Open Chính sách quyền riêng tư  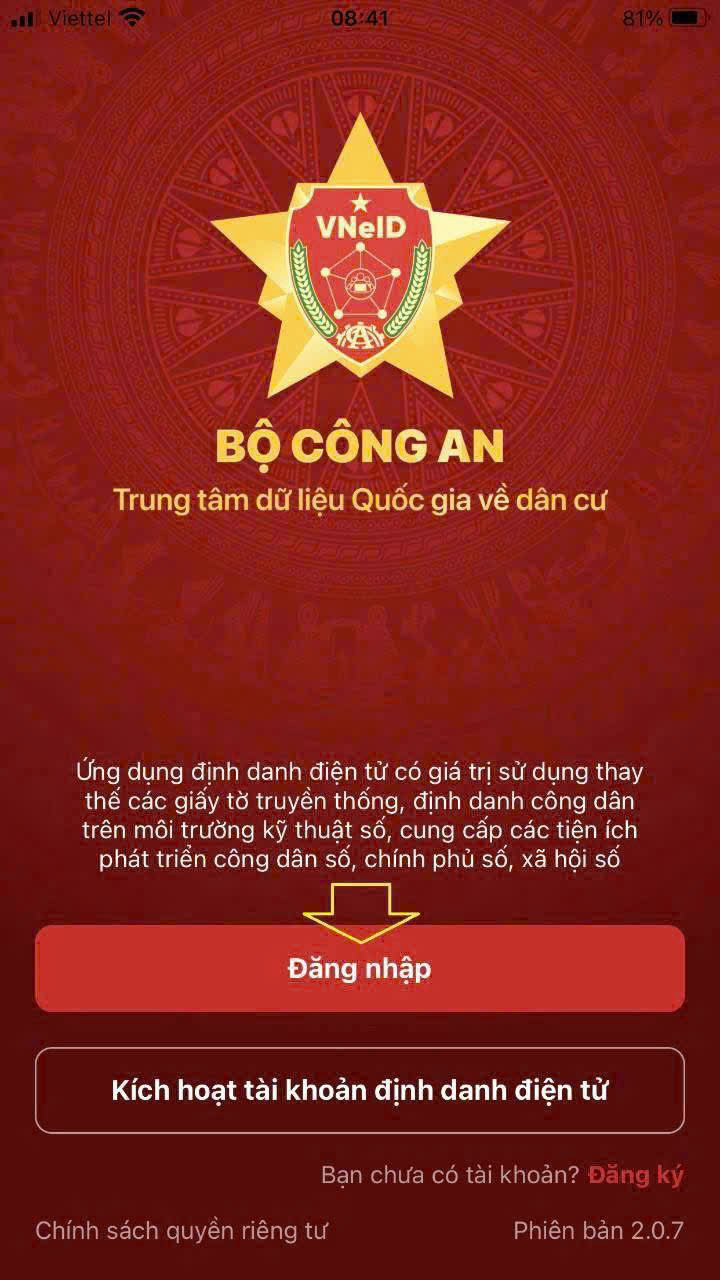click(x=181, y=1230)
